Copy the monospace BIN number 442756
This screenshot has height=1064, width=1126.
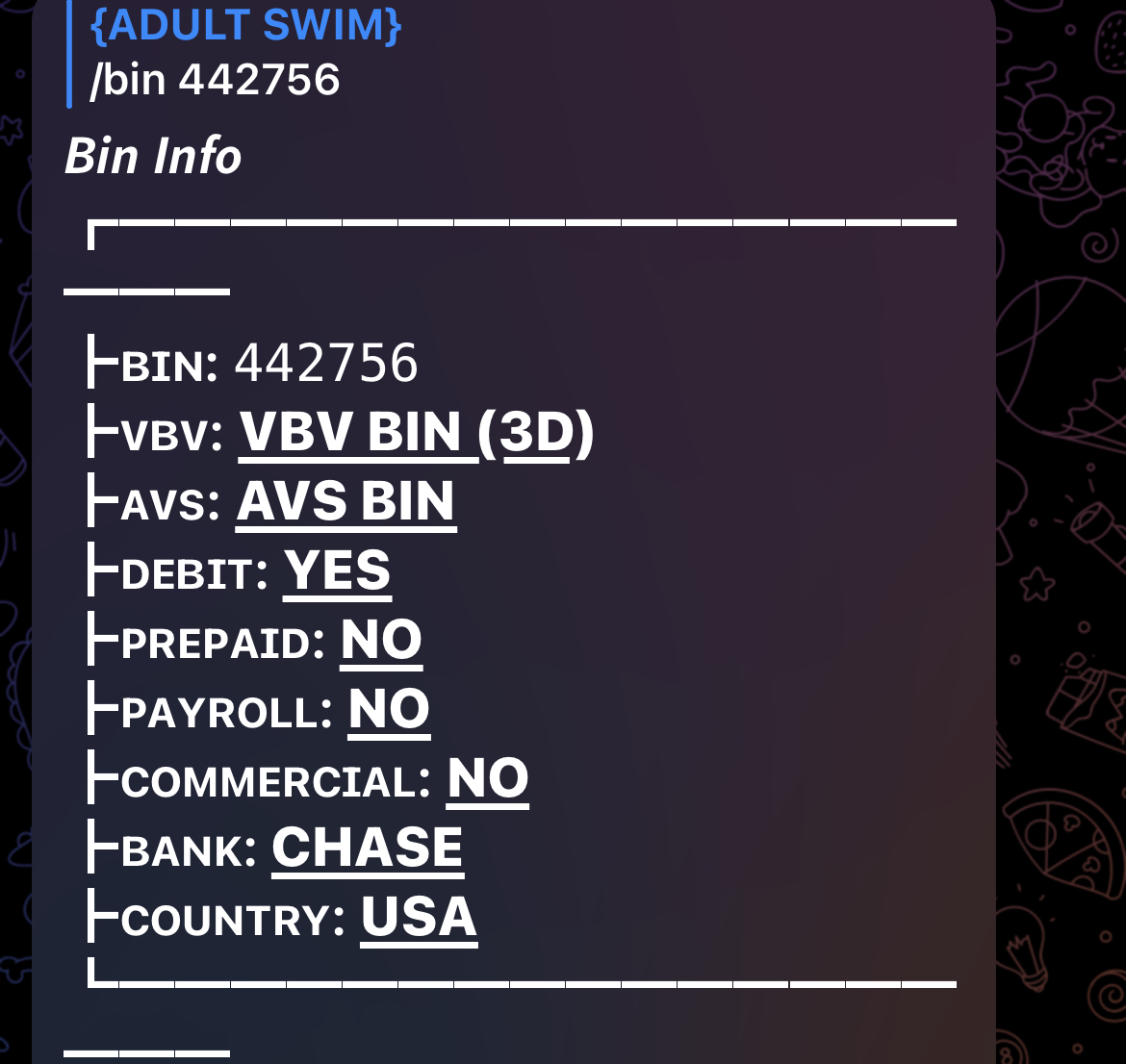point(326,364)
